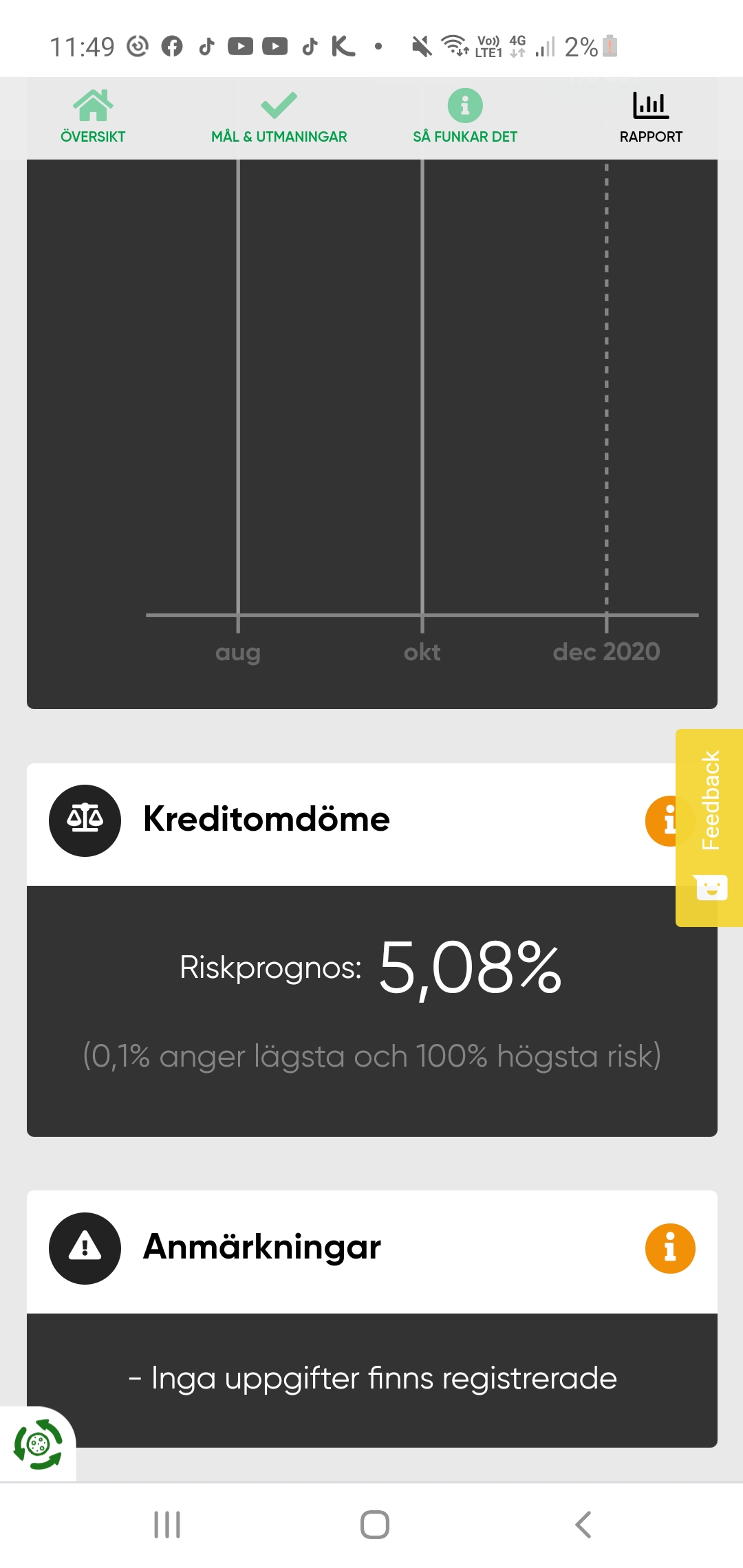
Task: Open recent apps from navigation bar
Action: (x=167, y=1525)
